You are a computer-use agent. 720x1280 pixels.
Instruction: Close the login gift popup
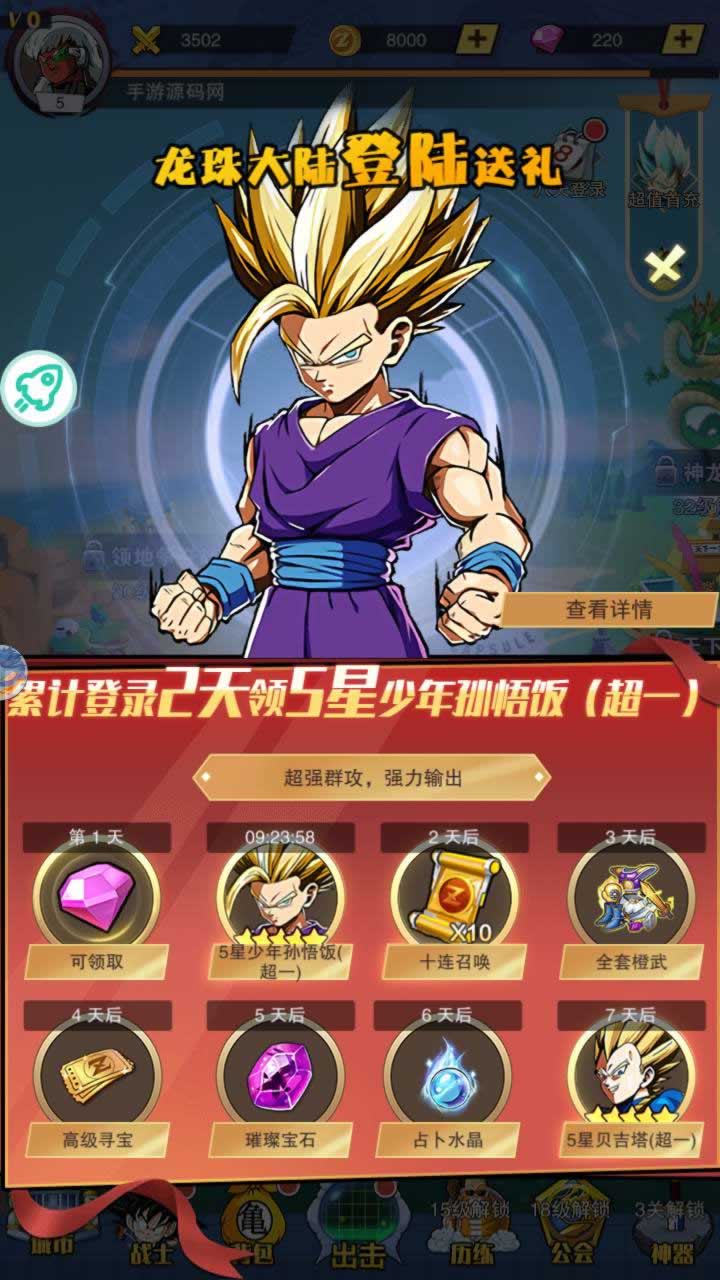point(663,266)
